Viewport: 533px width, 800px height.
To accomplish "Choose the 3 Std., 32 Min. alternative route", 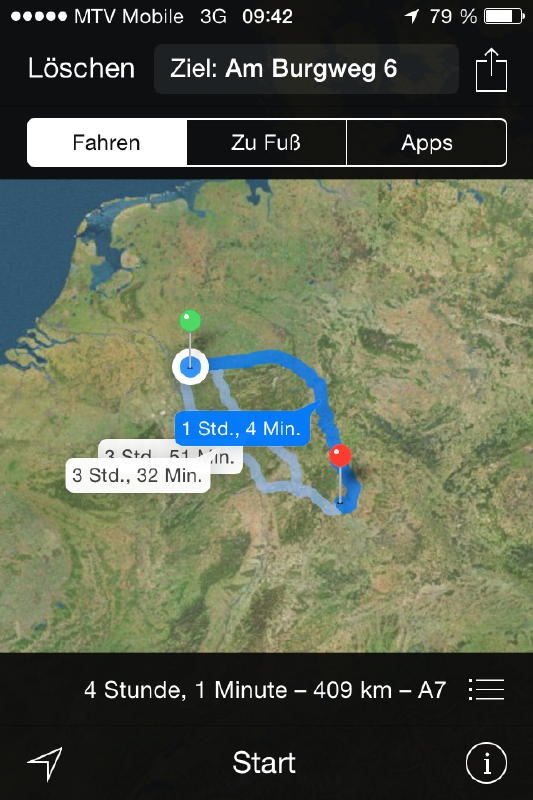I will (x=138, y=476).
